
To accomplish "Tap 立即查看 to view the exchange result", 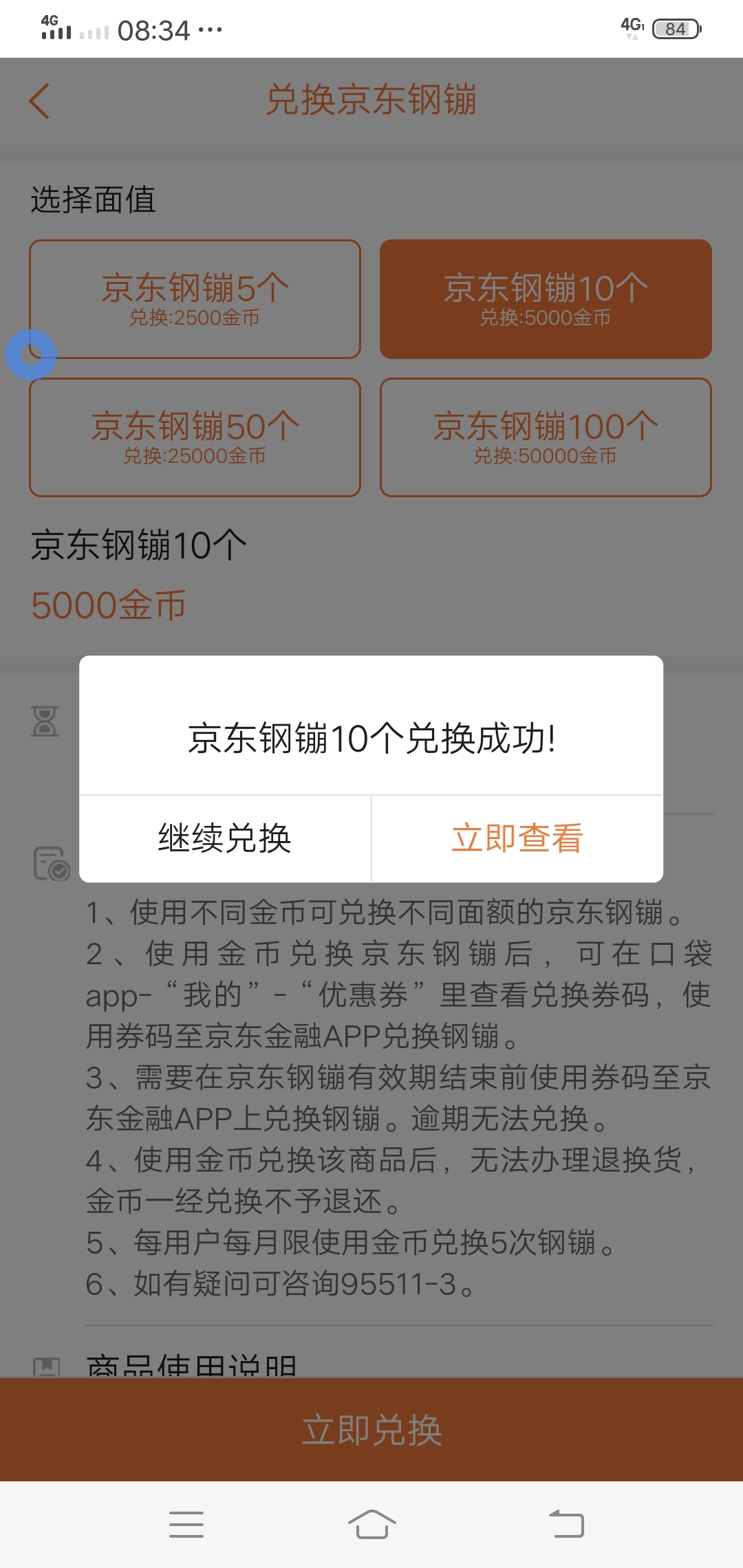I will pyautogui.click(x=517, y=838).
